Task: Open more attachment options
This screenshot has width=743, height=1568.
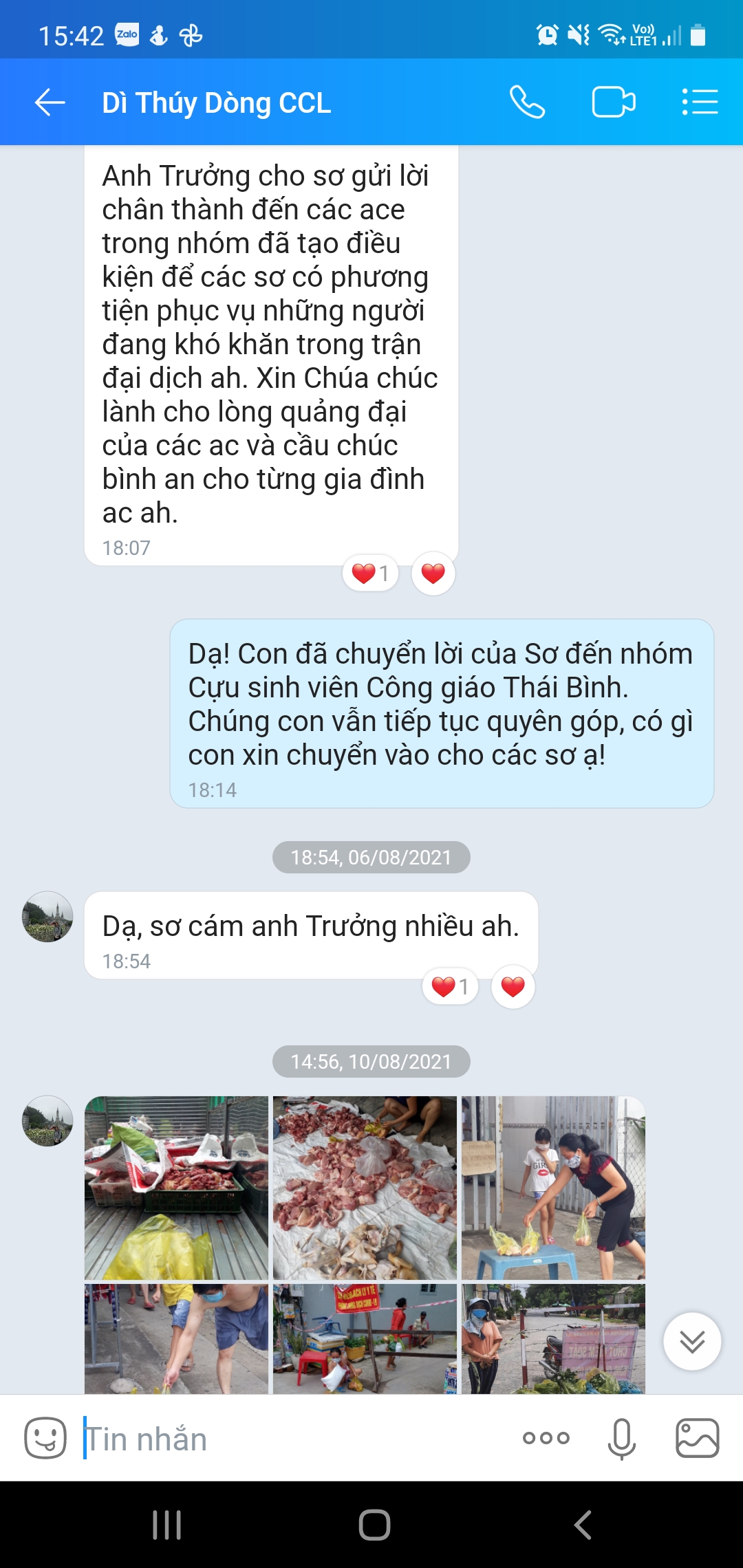Action: 546,1438
